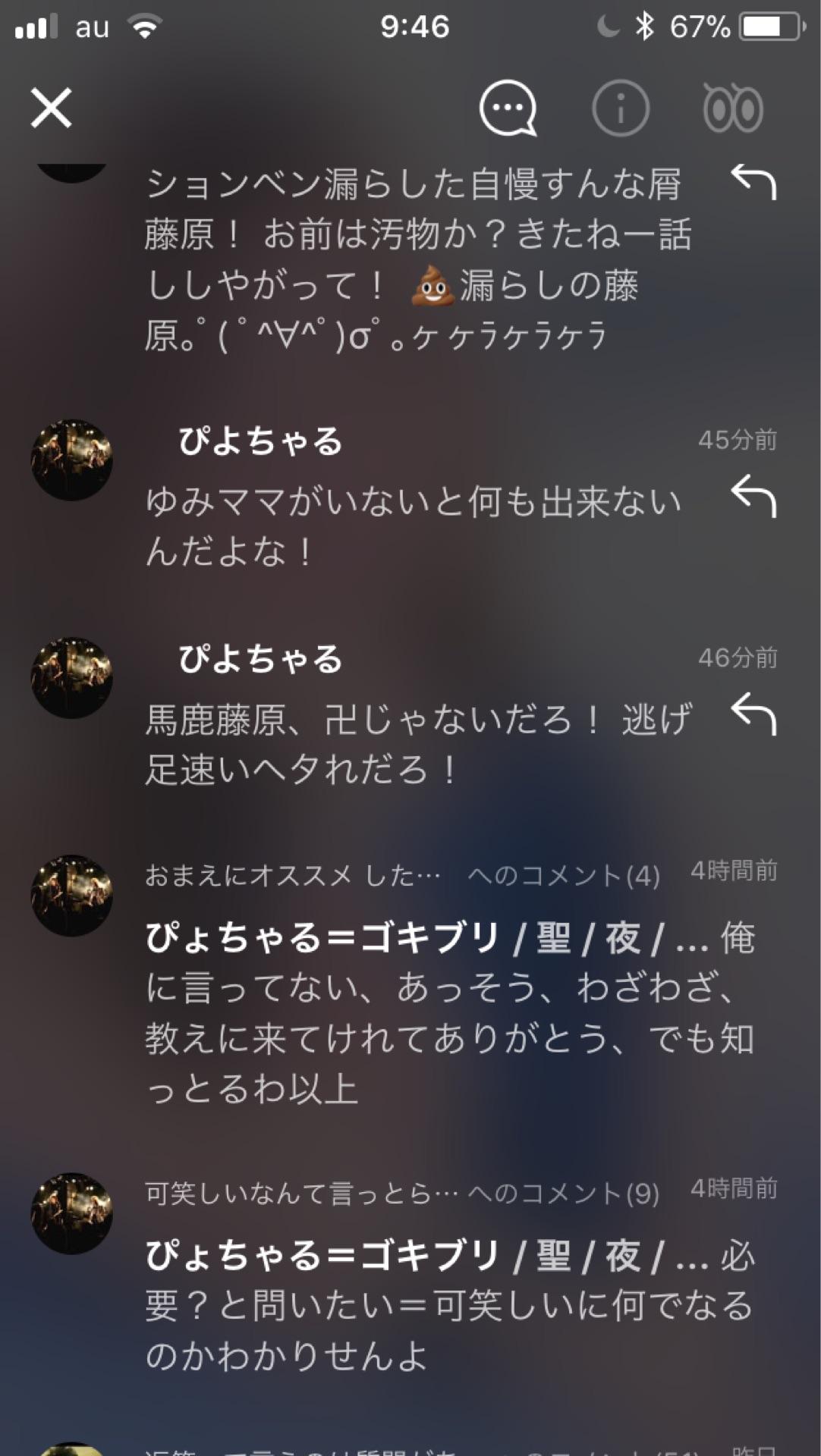This screenshot has width=821, height=1456.
Task: Tap the 4時間前 timestamp on the first thread
Action: coord(732,872)
